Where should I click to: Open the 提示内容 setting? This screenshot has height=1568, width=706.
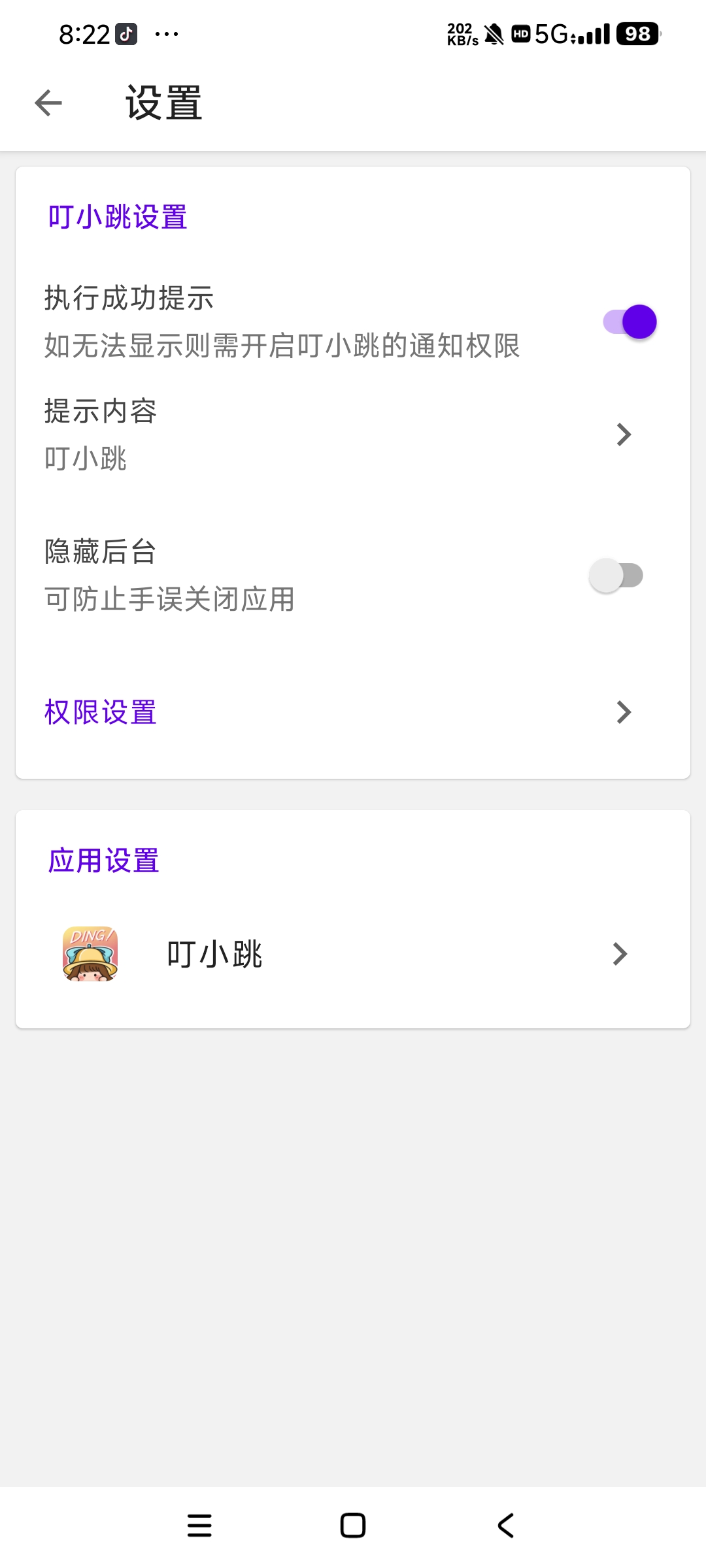[x=353, y=434]
